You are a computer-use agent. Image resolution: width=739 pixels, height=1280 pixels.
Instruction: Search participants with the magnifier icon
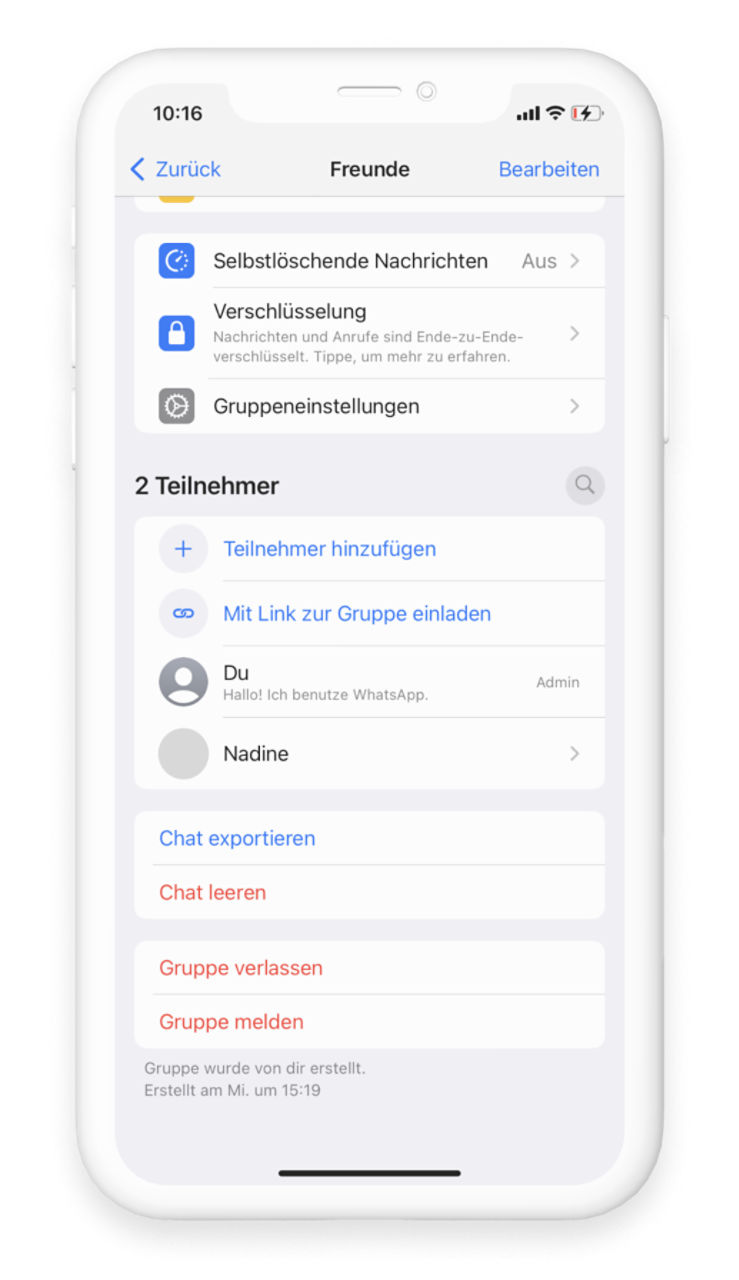pos(584,485)
